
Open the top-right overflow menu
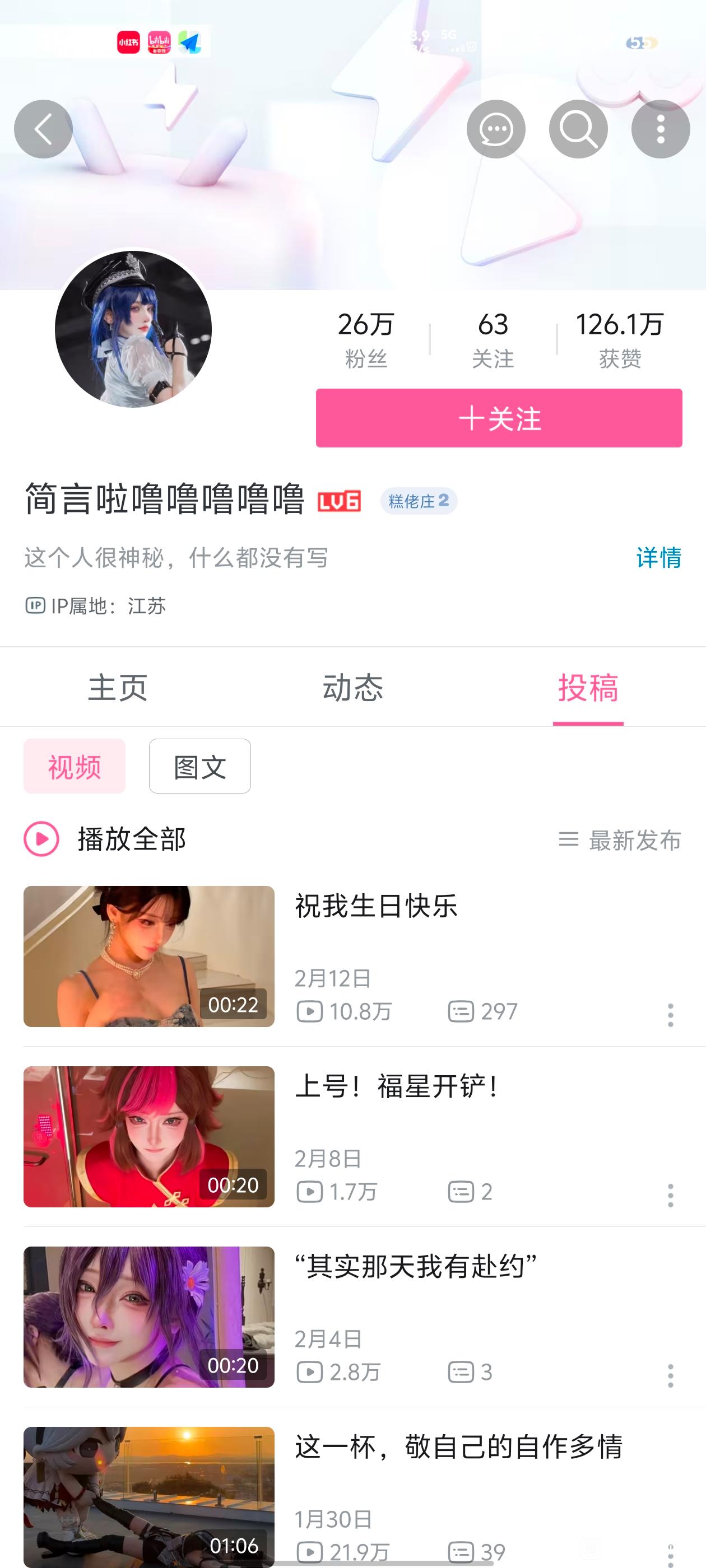tap(660, 129)
